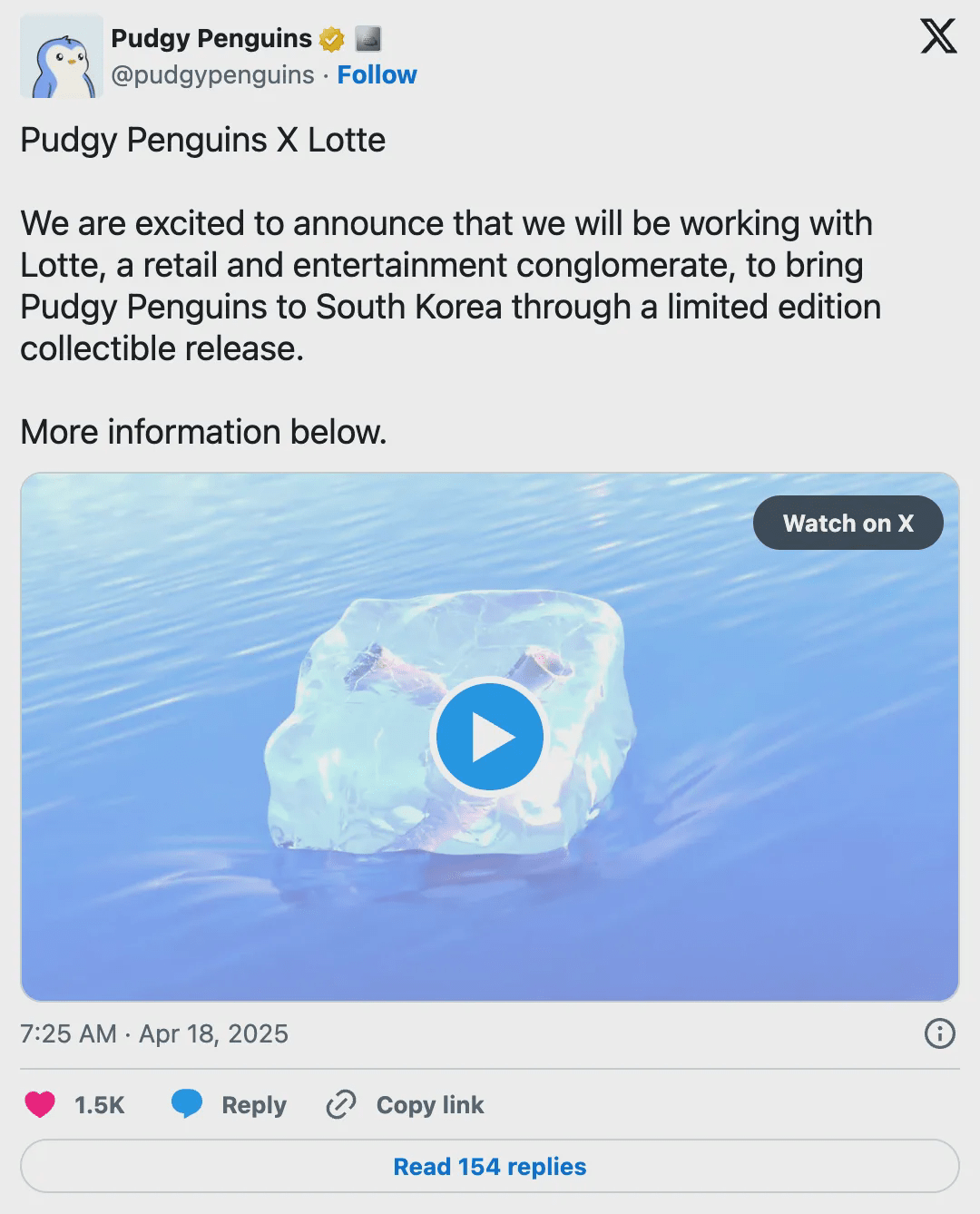Screen dimensions: 980x1214
Task: Tap the Watch on X button
Action: tap(848, 524)
